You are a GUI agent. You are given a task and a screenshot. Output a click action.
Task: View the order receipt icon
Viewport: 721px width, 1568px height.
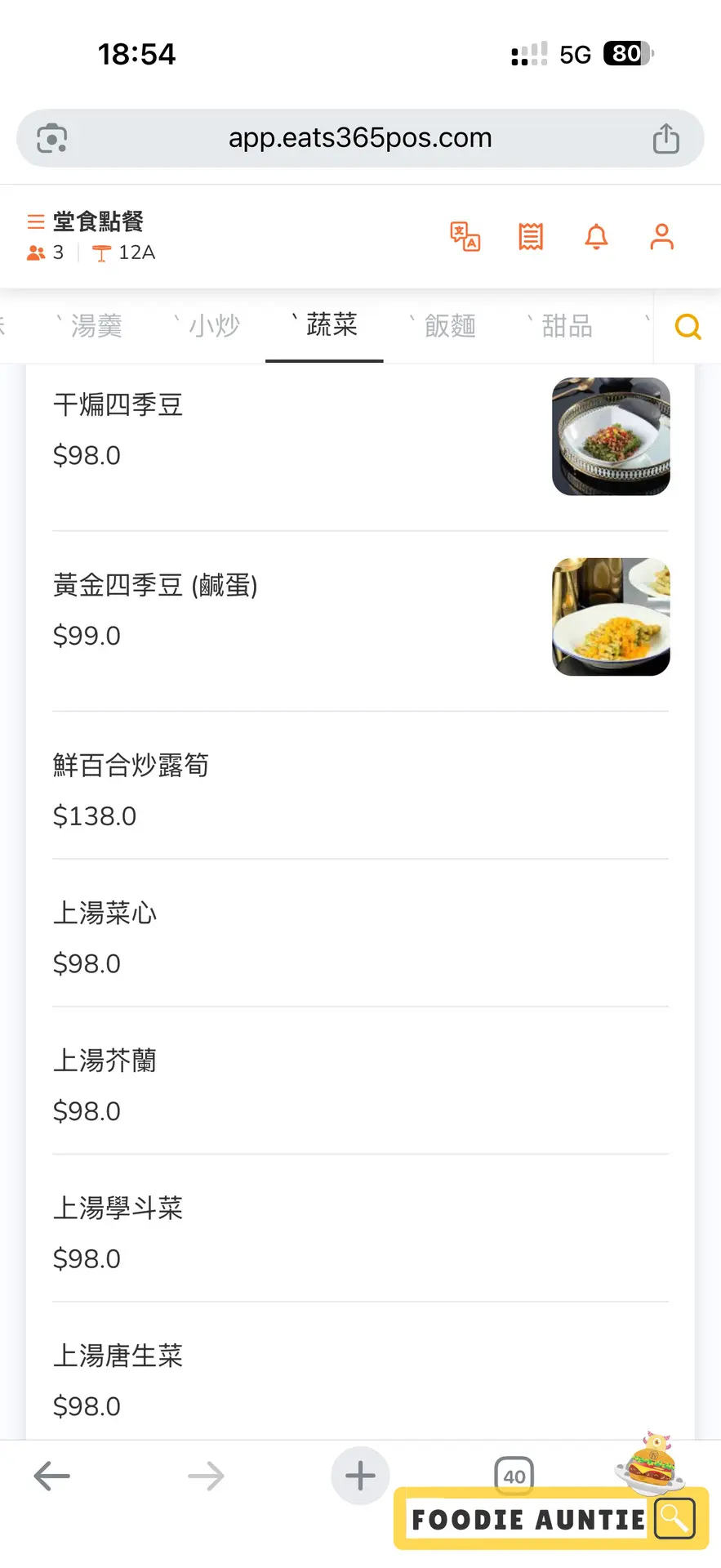click(x=531, y=237)
